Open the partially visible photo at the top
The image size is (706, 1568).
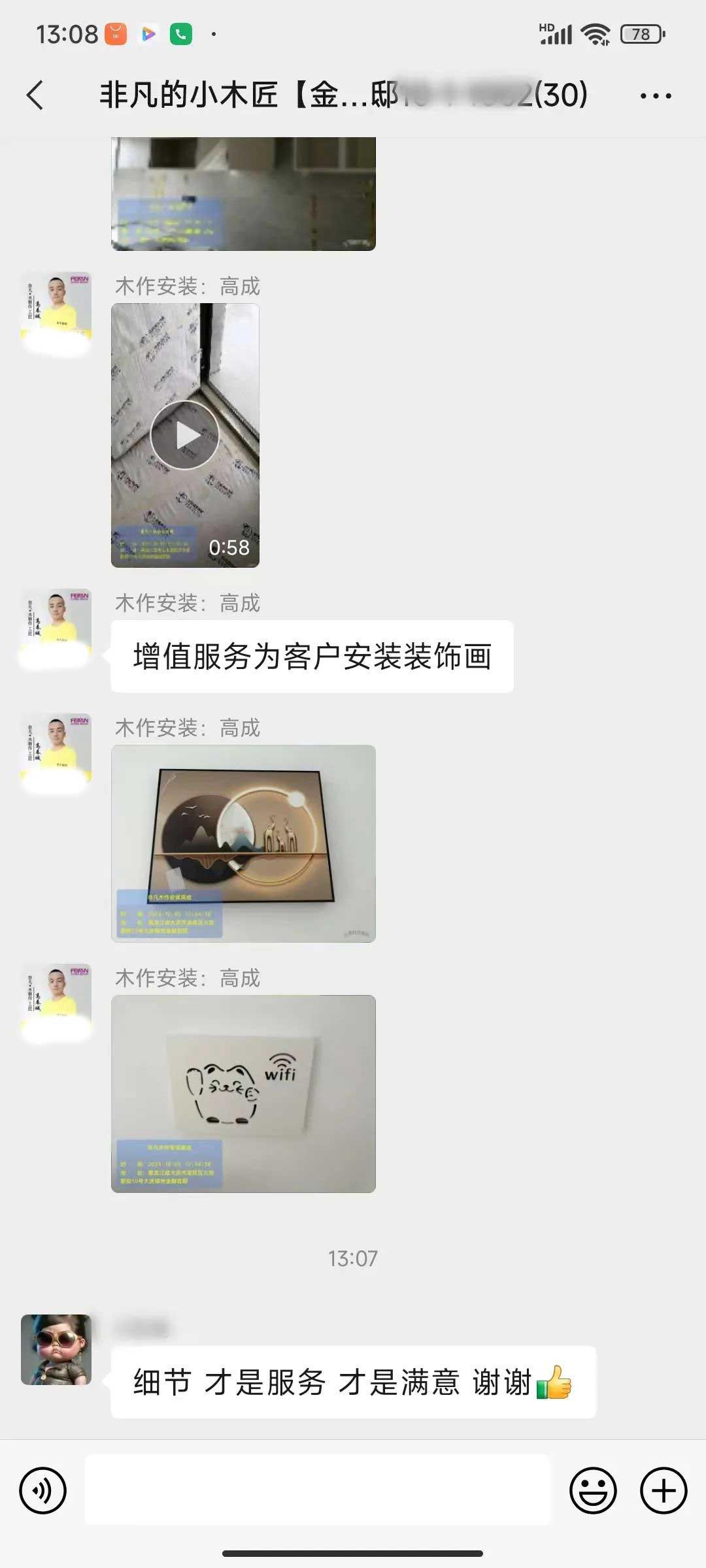pyautogui.click(x=243, y=193)
